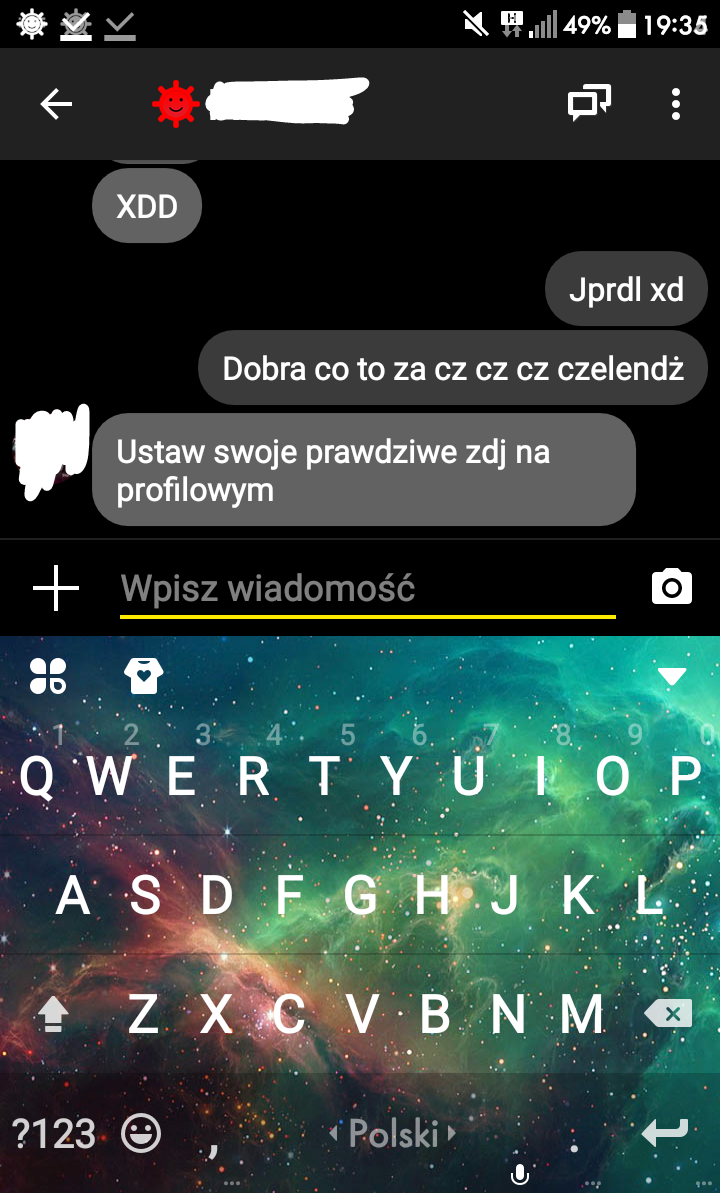This screenshot has height=1193, width=720.
Task: Tap the Polski spacebar
Action: click(393, 1133)
